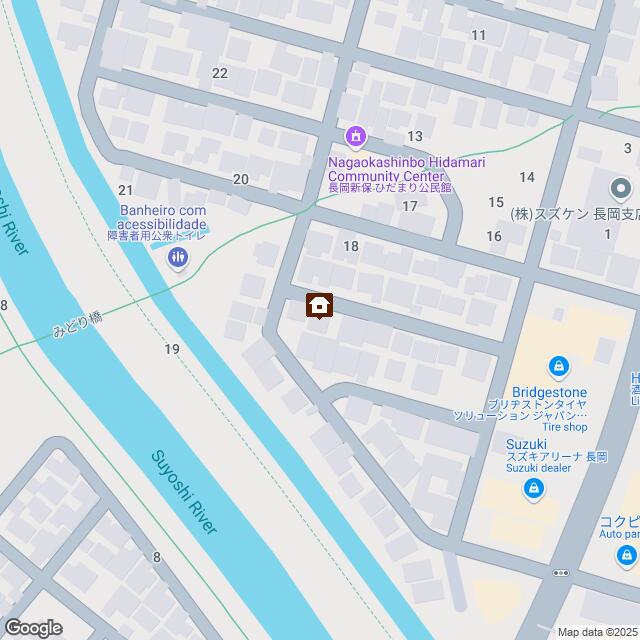The height and width of the screenshot is (640, 640).
Task: Open the スズケン 長岡支店 marker
Action: [619, 188]
